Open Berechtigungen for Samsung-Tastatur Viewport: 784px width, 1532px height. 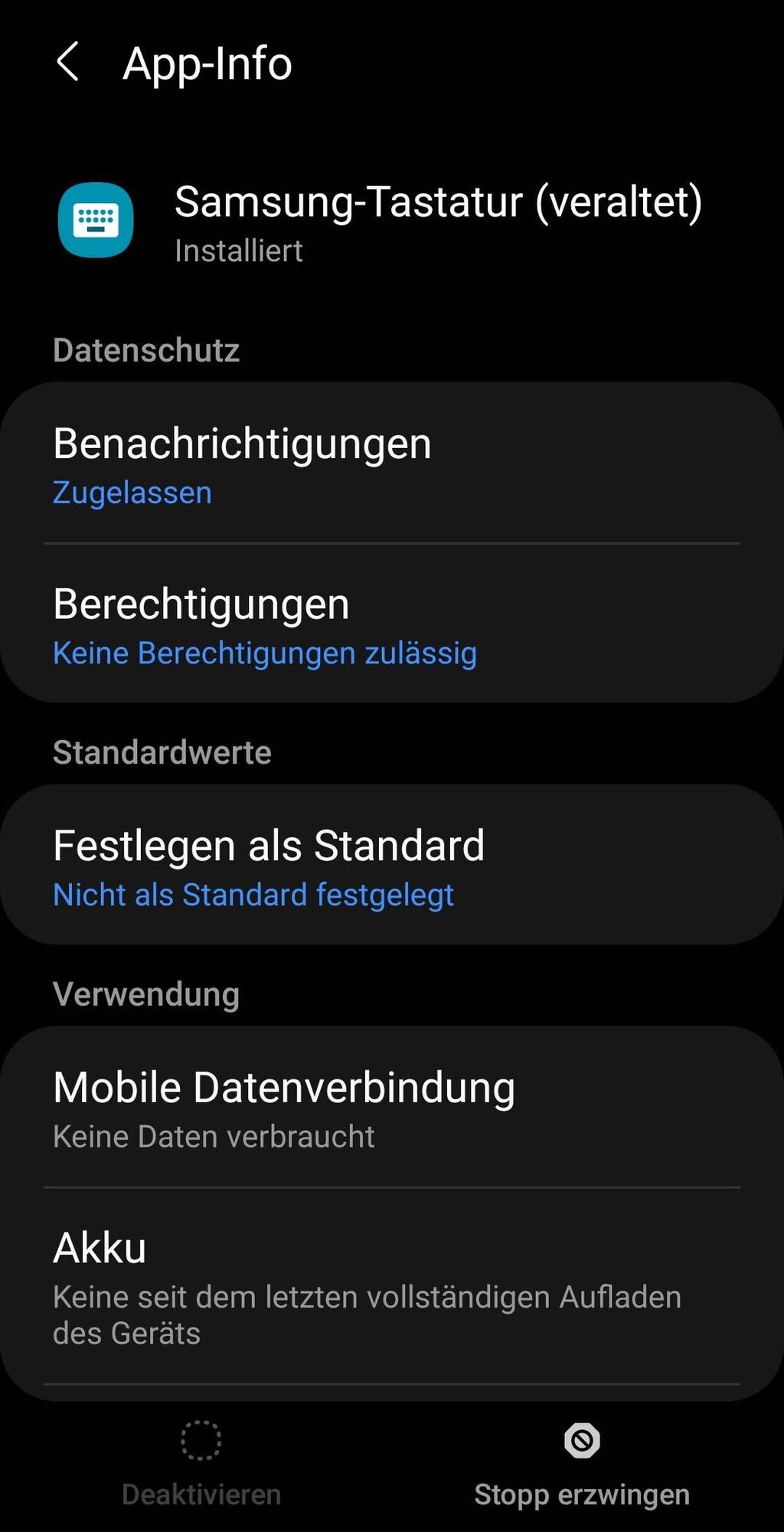pyautogui.click(x=392, y=625)
